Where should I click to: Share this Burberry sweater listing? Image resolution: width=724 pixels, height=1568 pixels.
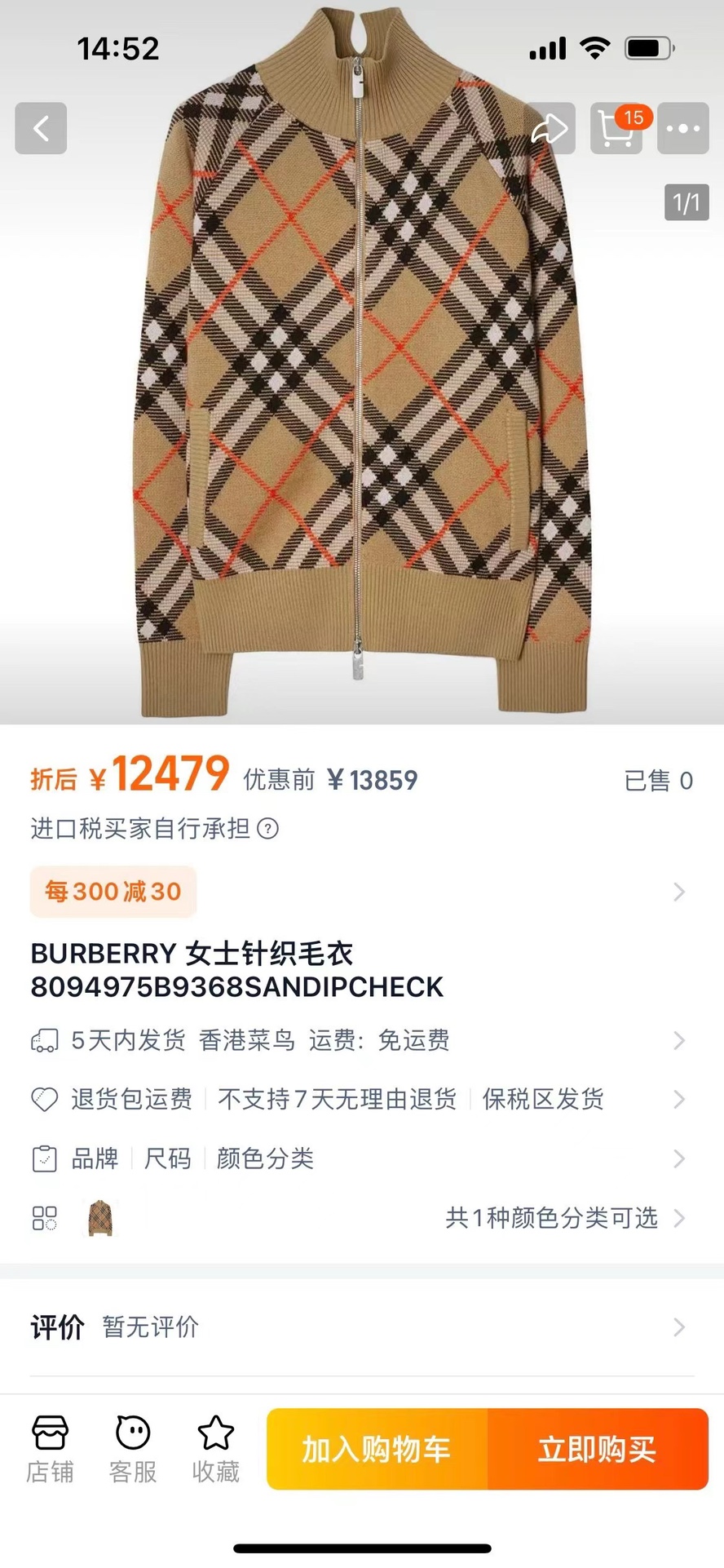(x=550, y=128)
